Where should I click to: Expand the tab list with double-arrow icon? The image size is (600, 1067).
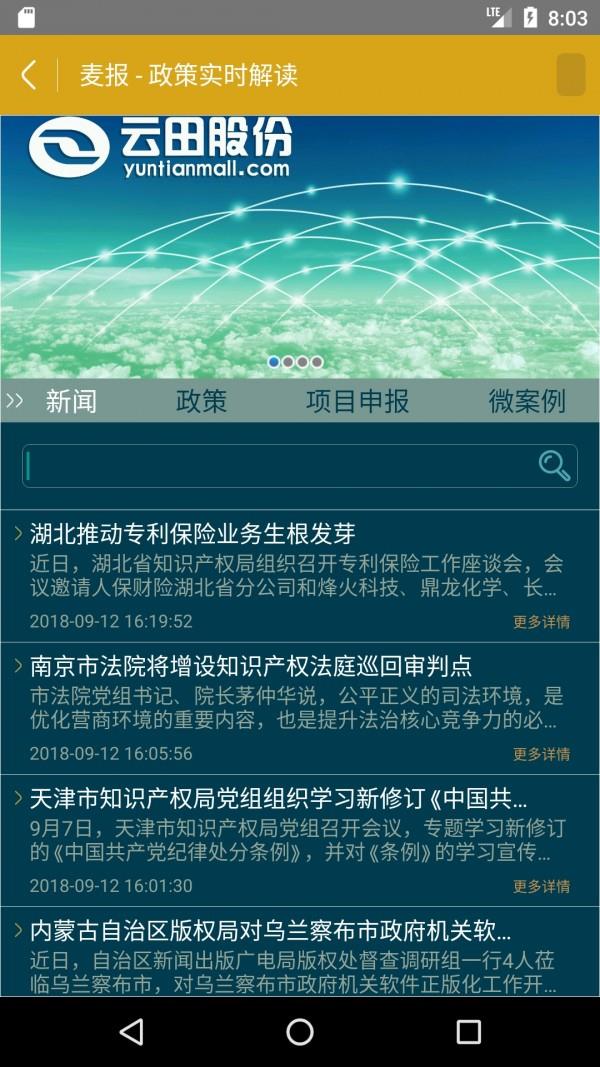[15, 401]
